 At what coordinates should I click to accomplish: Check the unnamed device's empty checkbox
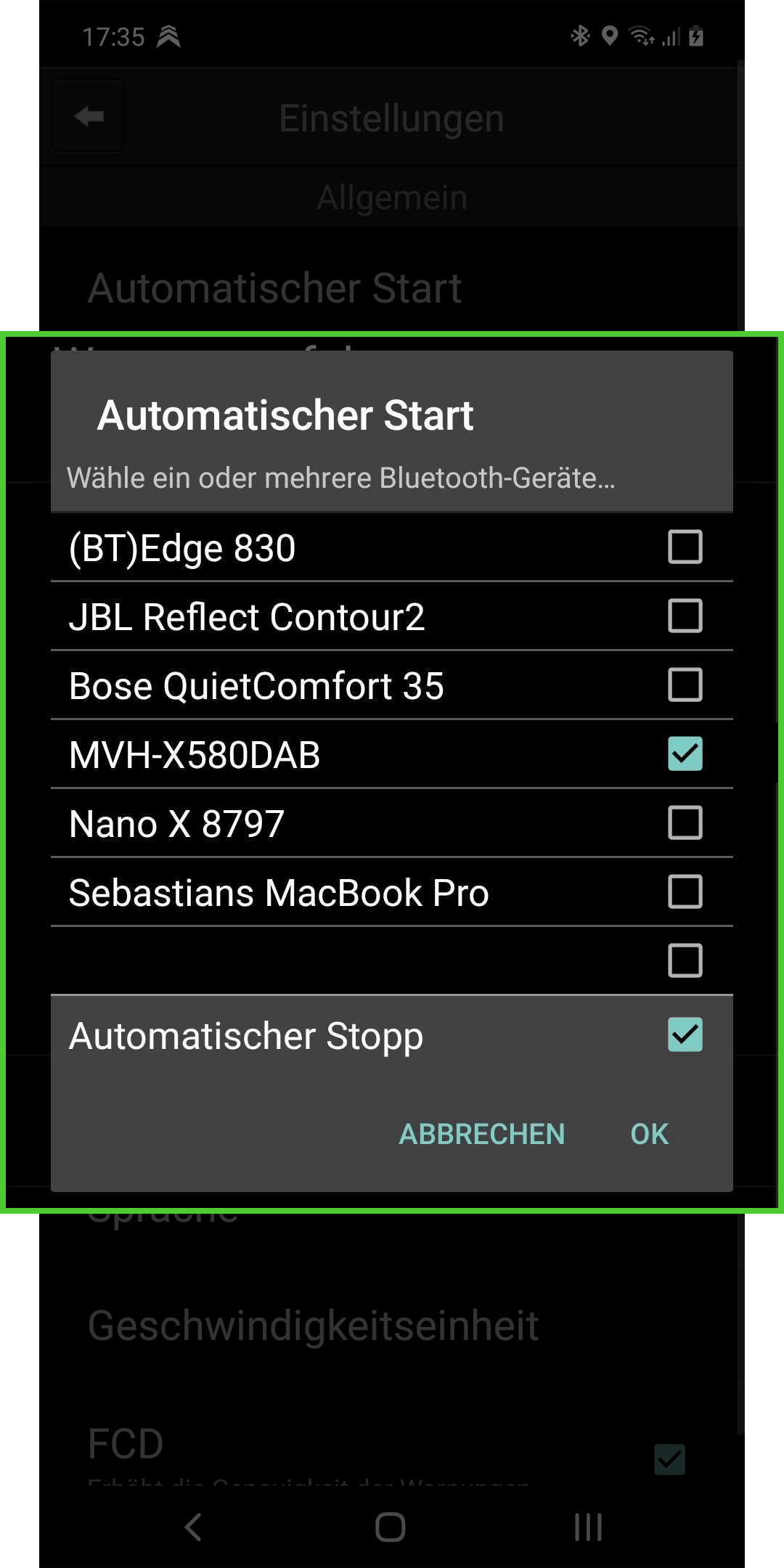click(685, 961)
